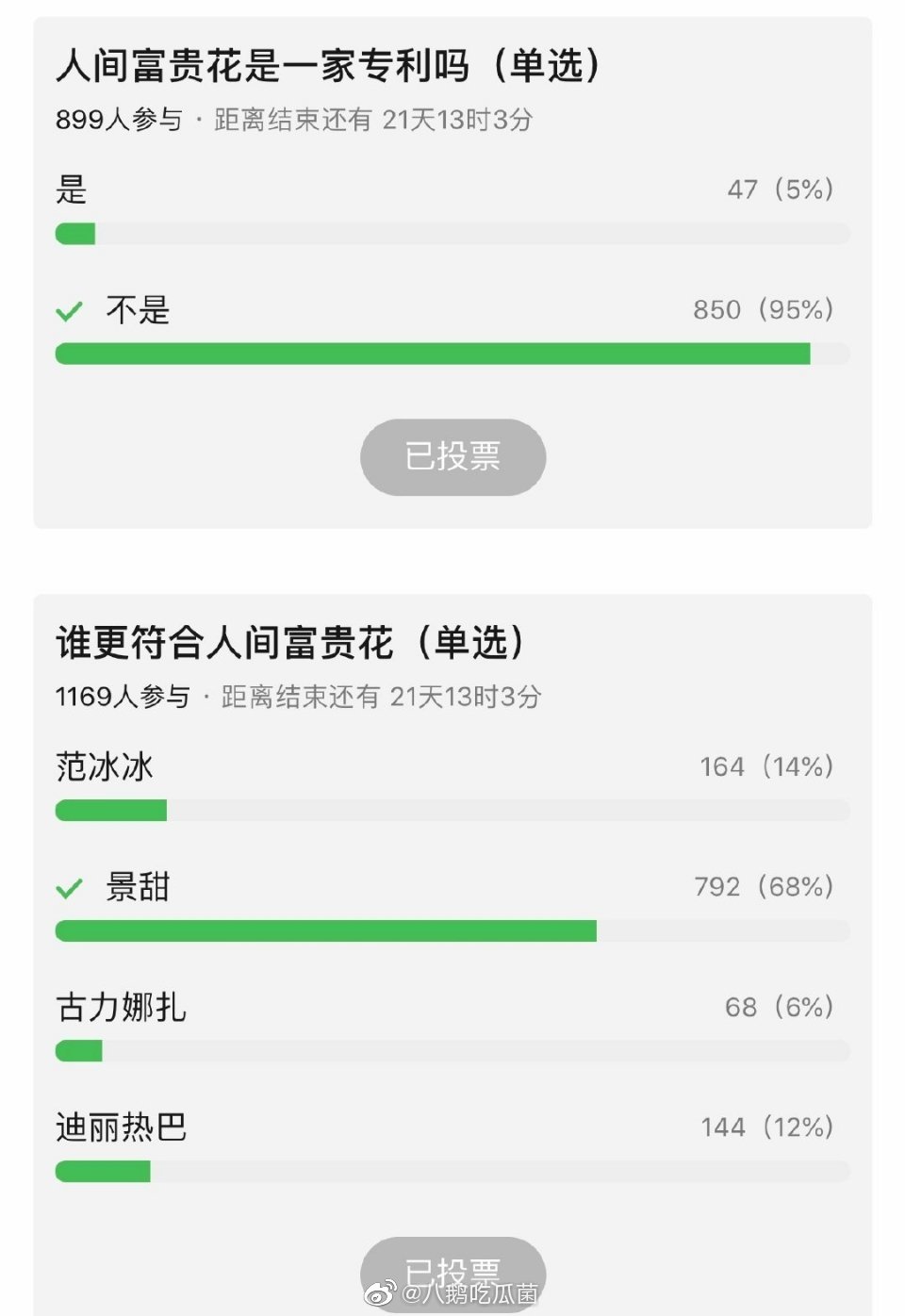Image resolution: width=905 pixels, height=1316 pixels.
Task: Tap 已投票 under the 一家专利 poll
Action: coord(452,457)
